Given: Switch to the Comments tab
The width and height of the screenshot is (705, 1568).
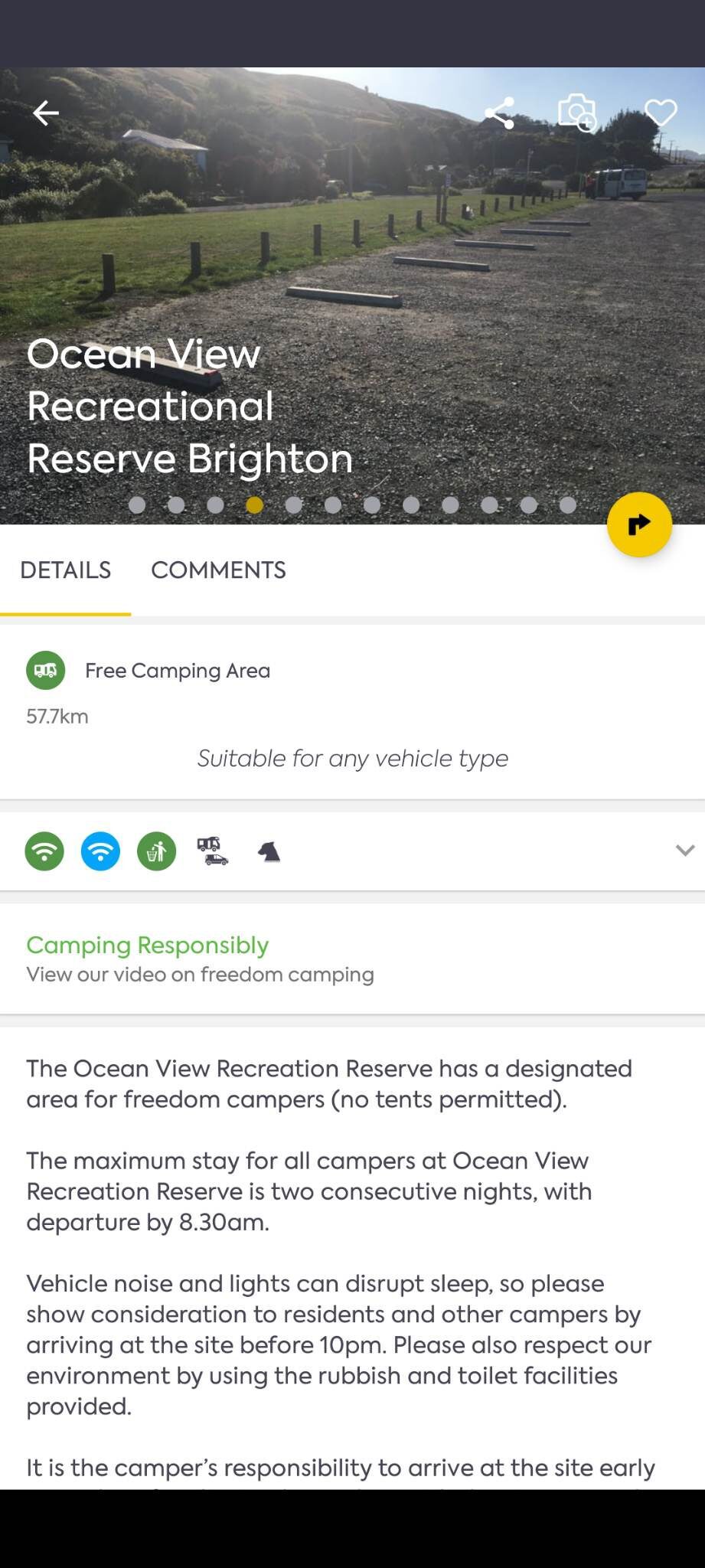Looking at the screenshot, I should coord(218,570).
